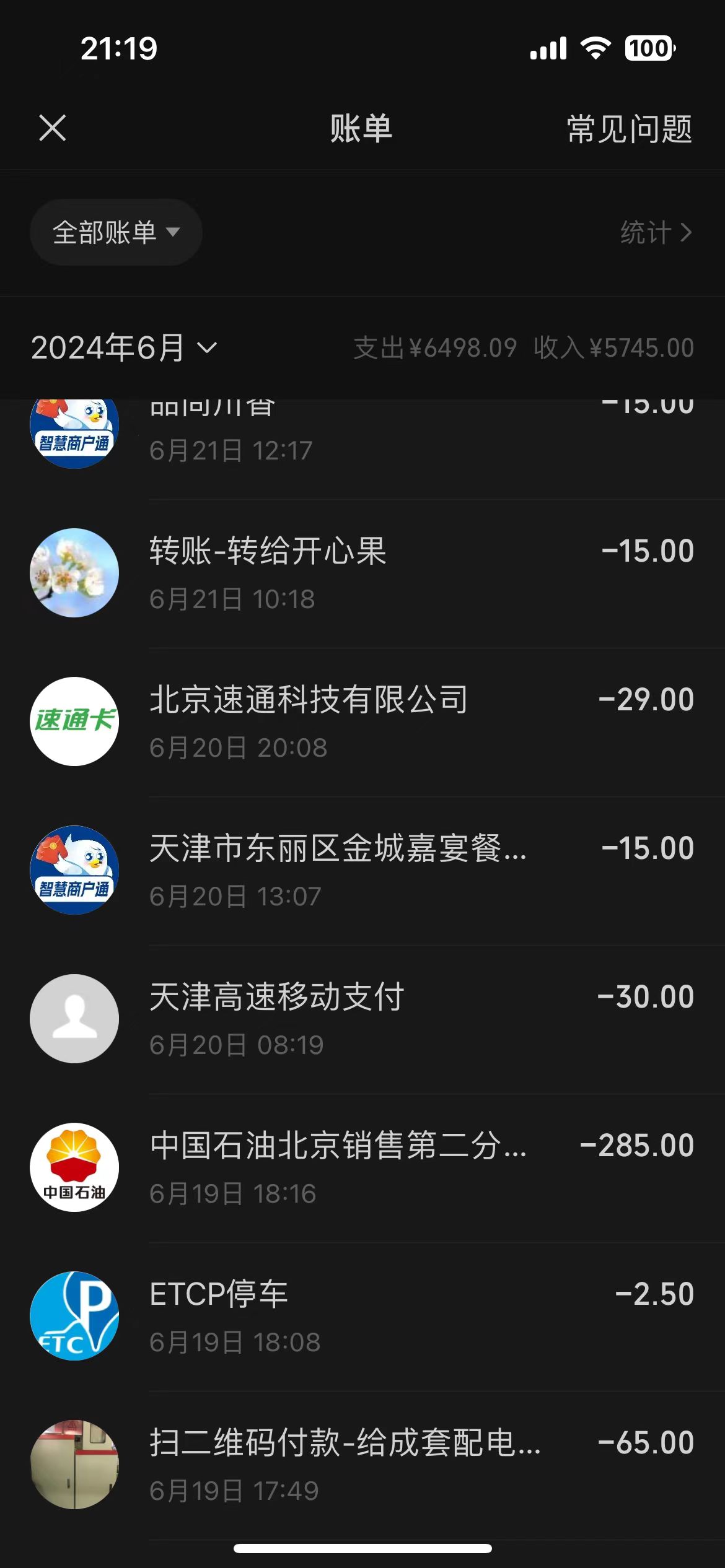The image size is (725, 1568).
Task: View the 北京速通科技有限公司 payment details
Action: coord(362,722)
